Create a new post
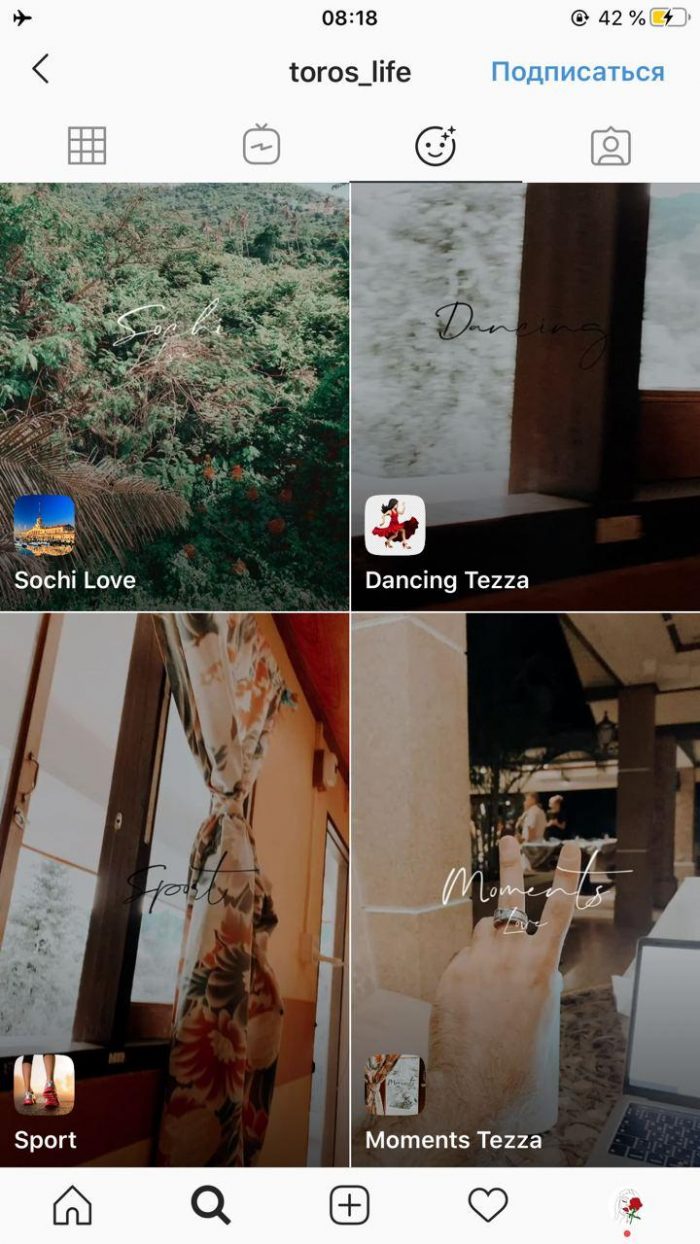This screenshot has width=700, height=1244. coord(349,1206)
